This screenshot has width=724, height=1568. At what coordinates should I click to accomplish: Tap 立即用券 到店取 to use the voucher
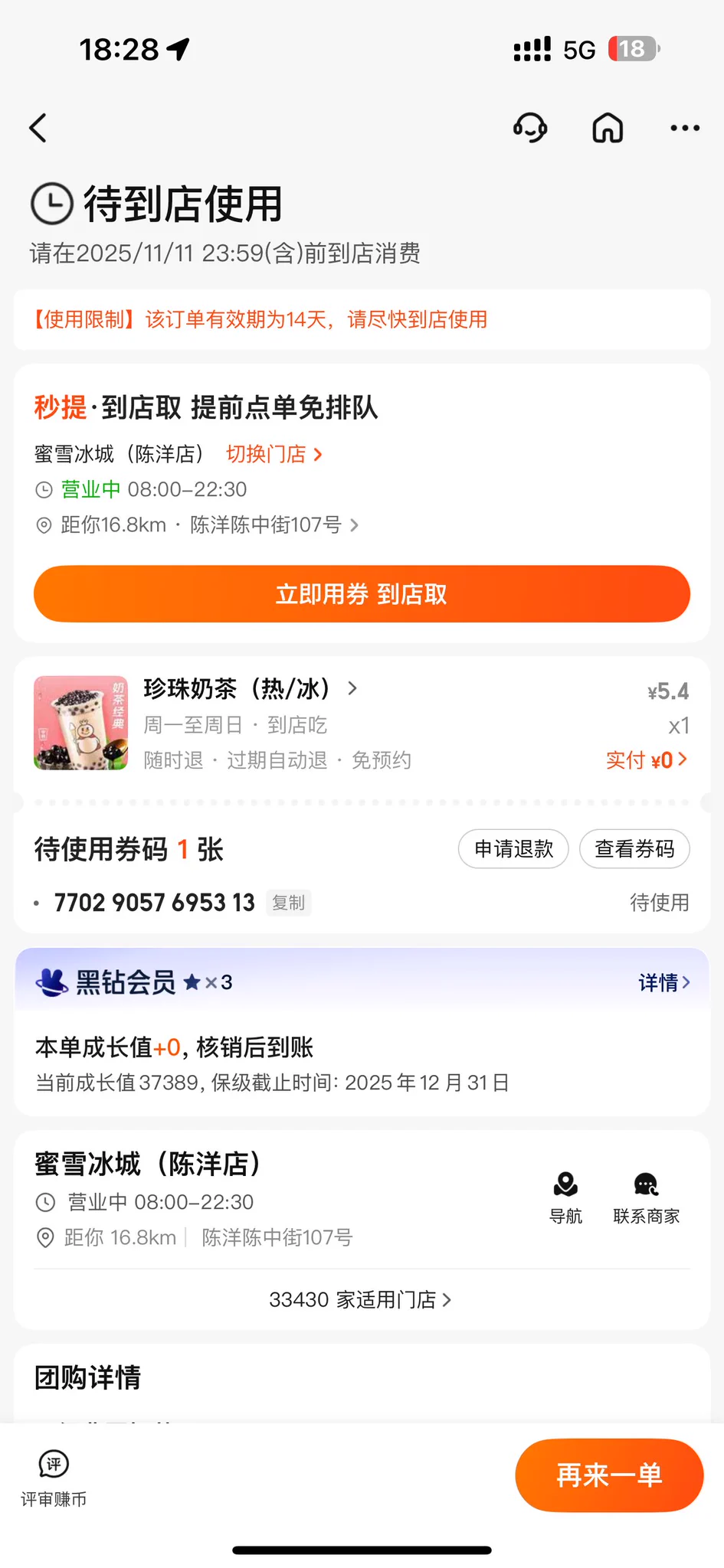(361, 593)
